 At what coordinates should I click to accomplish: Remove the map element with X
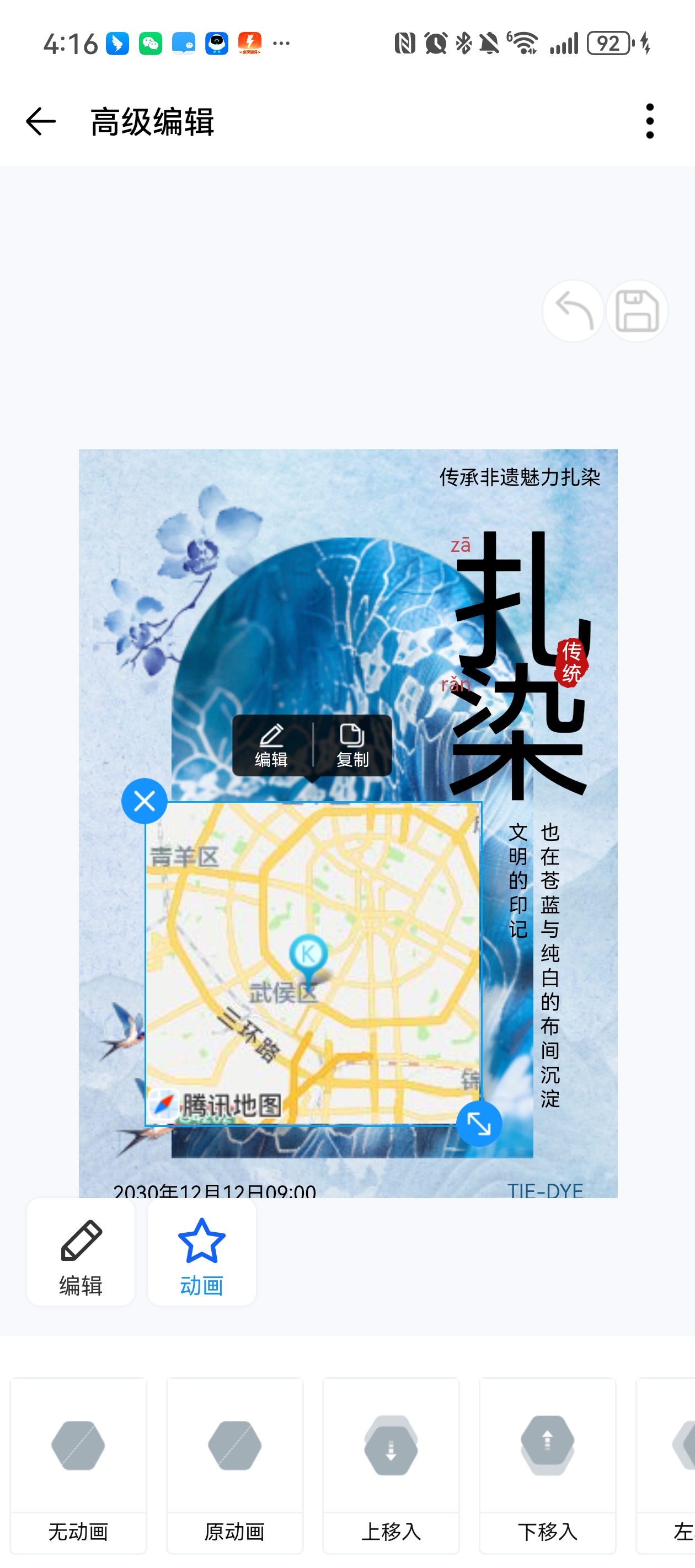coord(145,801)
